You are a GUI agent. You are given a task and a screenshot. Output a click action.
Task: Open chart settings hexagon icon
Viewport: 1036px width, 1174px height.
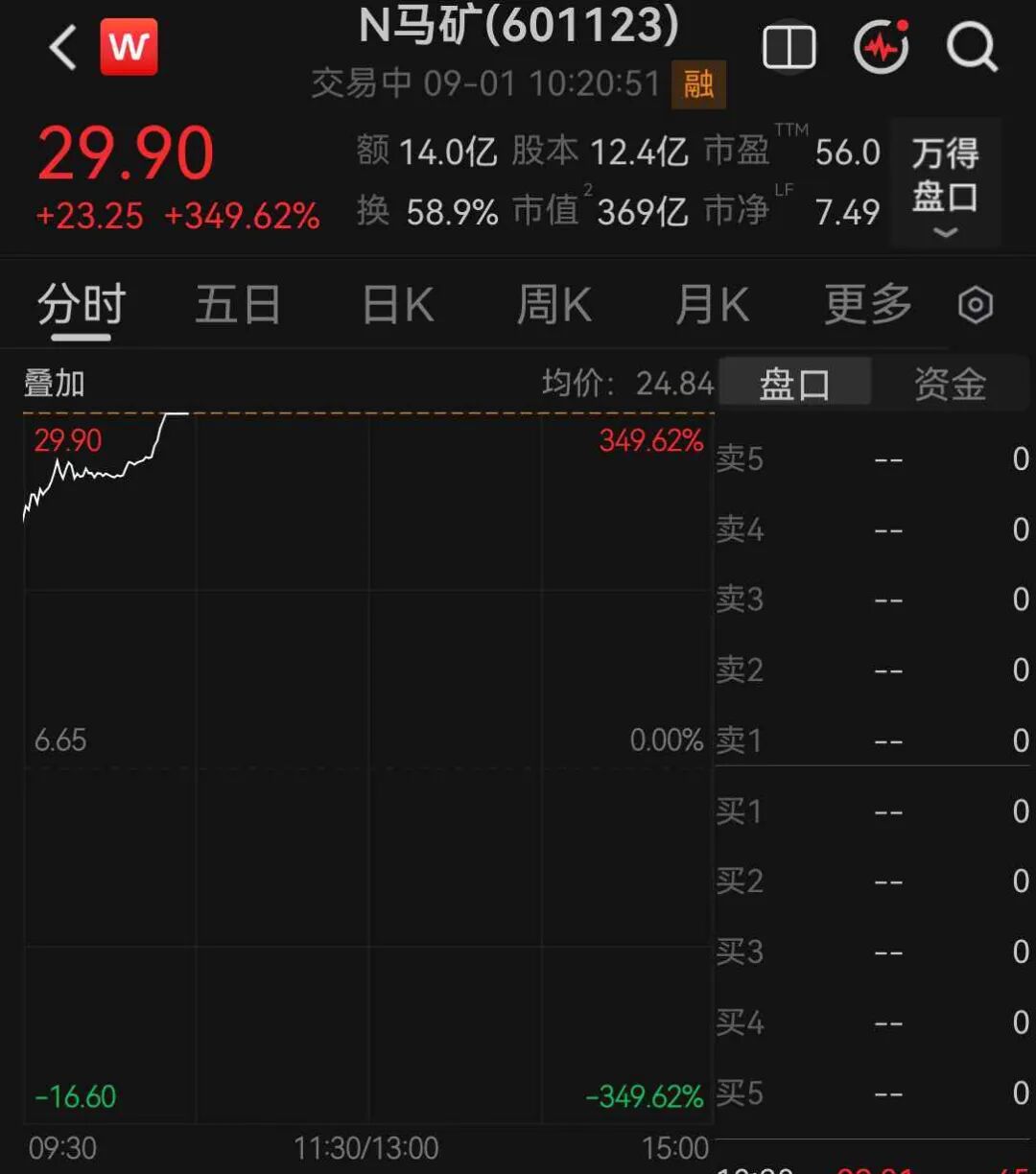[x=976, y=306]
